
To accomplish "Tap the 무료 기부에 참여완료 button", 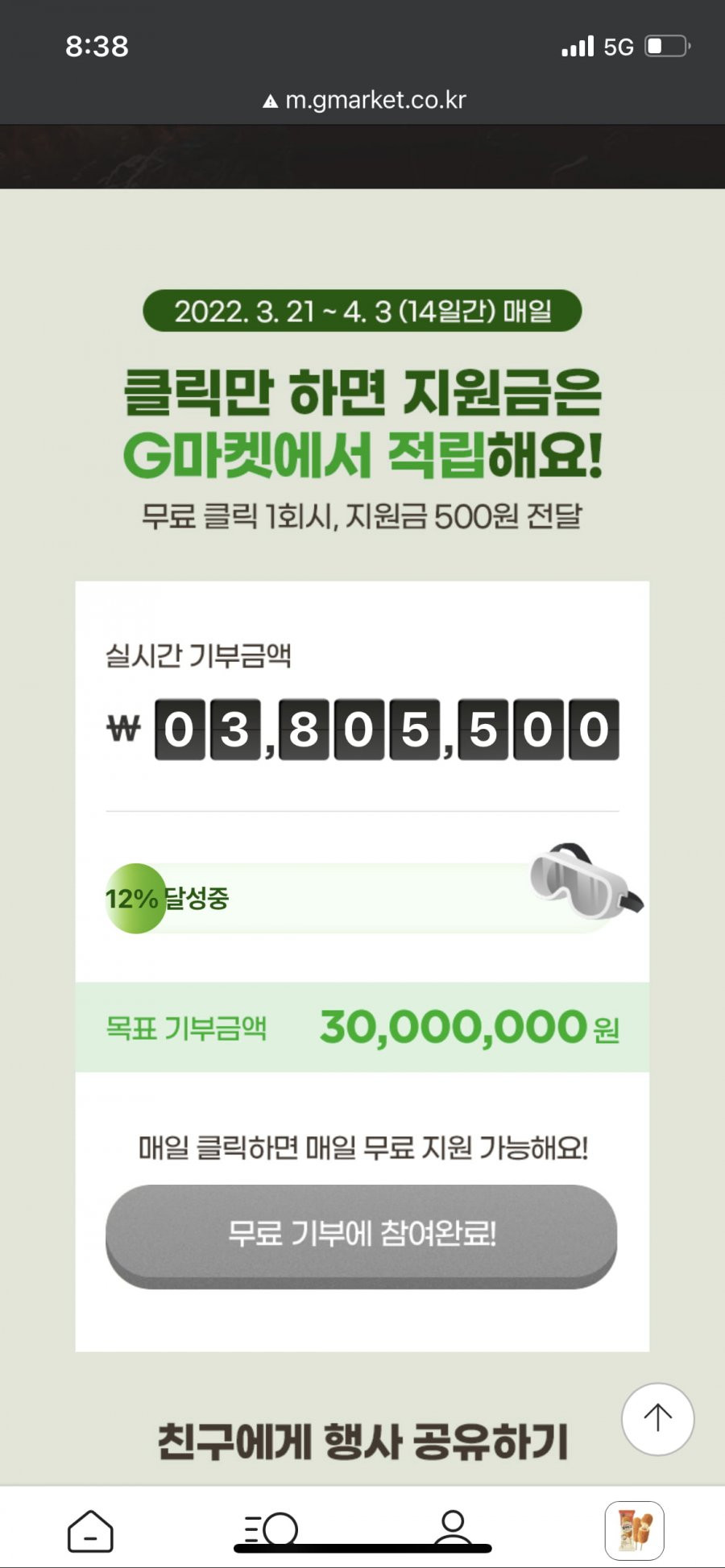I will [361, 1235].
